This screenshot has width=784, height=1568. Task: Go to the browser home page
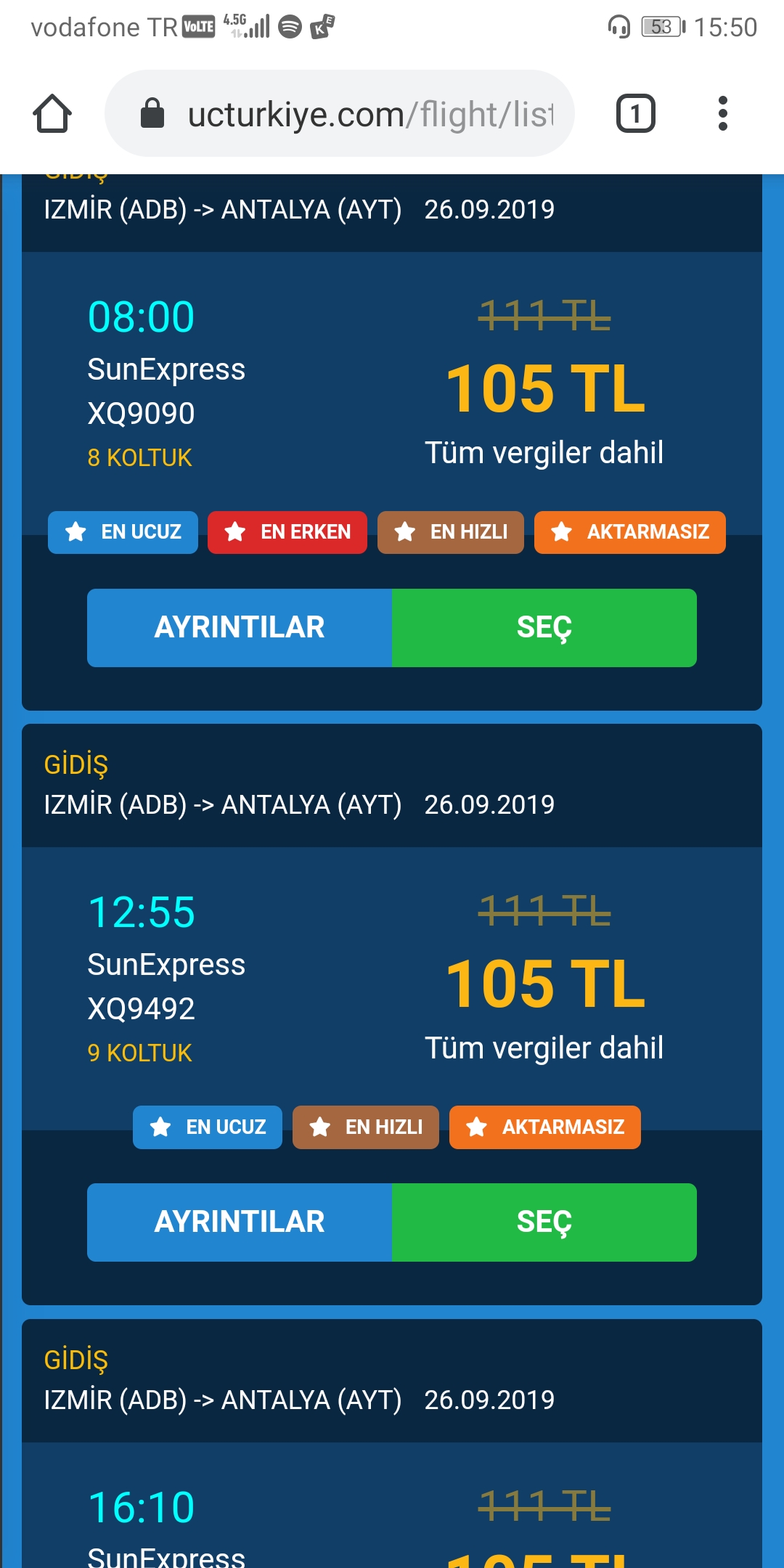(x=52, y=114)
